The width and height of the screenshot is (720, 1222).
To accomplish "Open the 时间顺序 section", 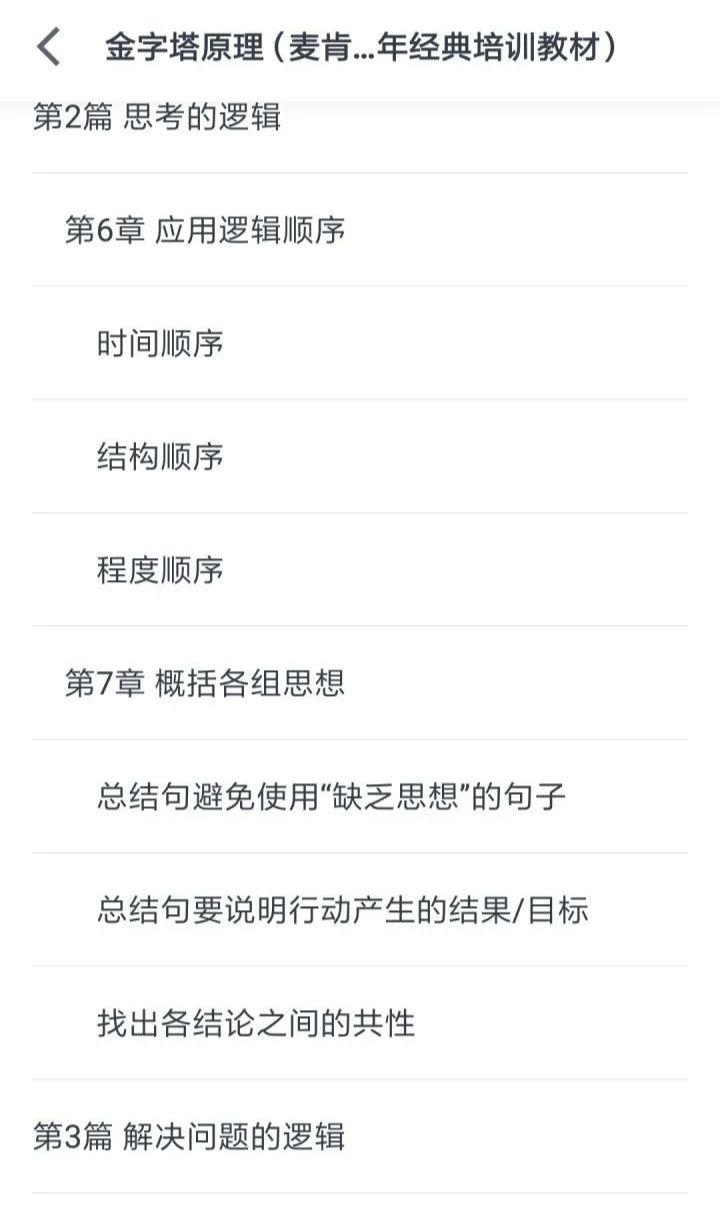I will [160, 343].
